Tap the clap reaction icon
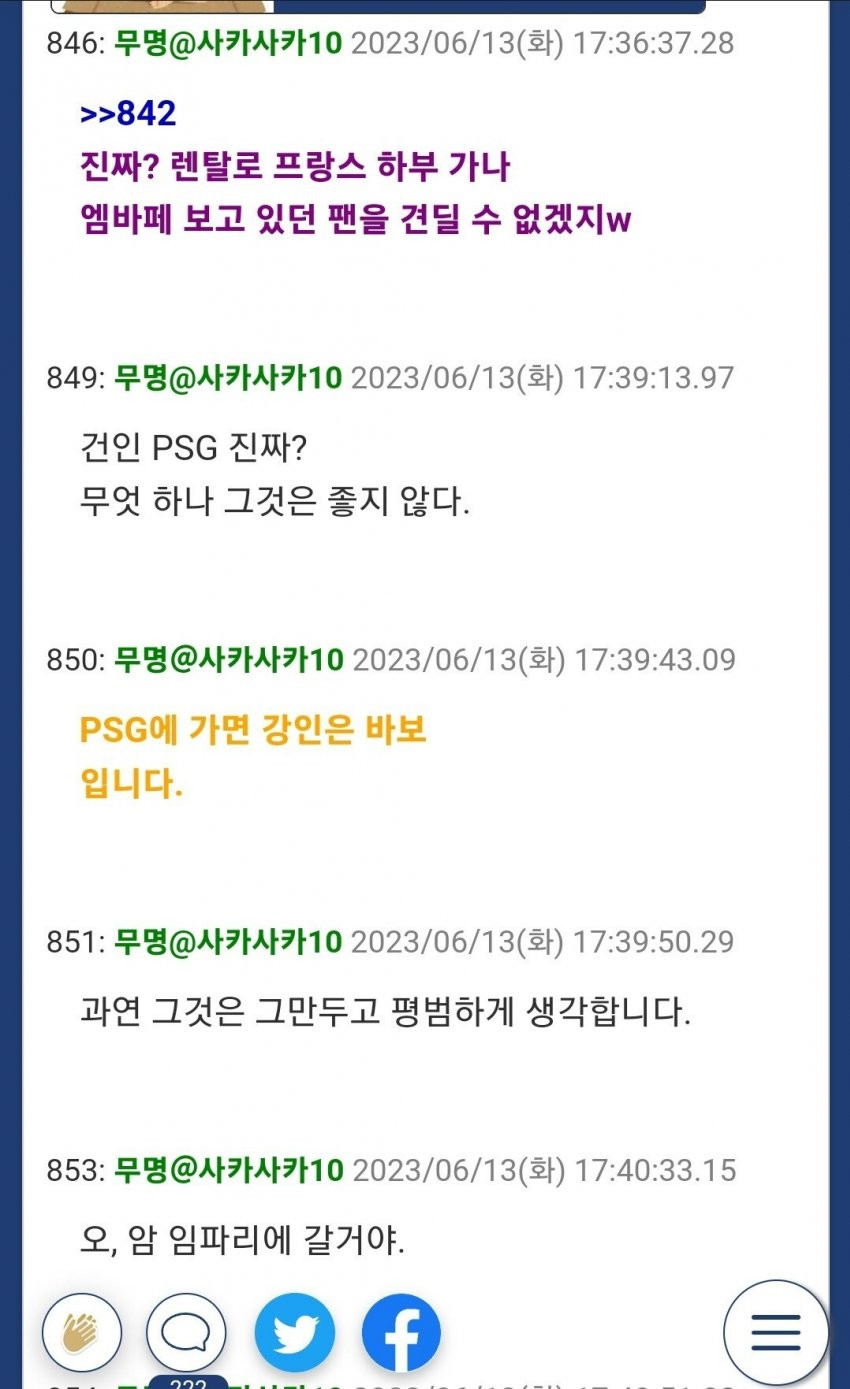Screen dimensions: 850x1389 82,1332
